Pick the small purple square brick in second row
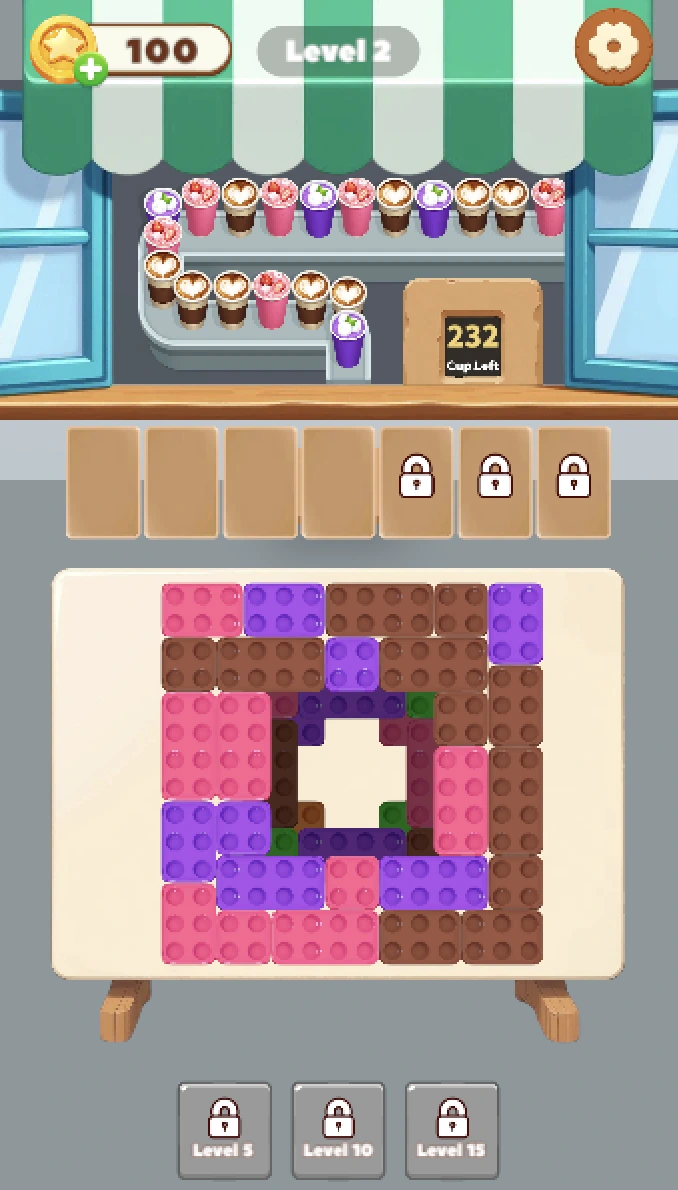This screenshot has width=678, height=1190. tap(352, 663)
